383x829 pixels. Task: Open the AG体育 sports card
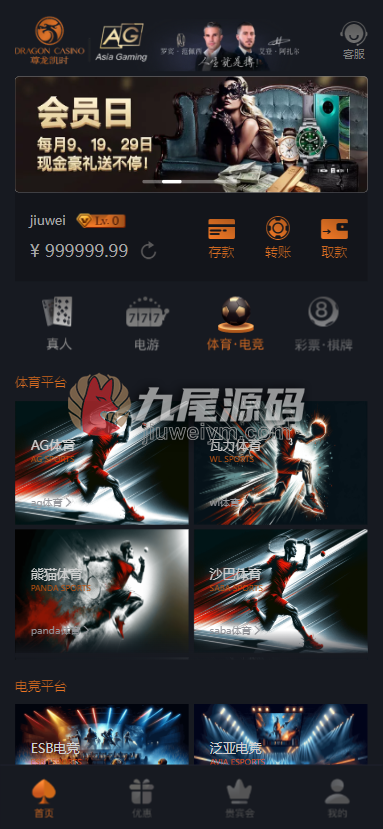click(102, 463)
